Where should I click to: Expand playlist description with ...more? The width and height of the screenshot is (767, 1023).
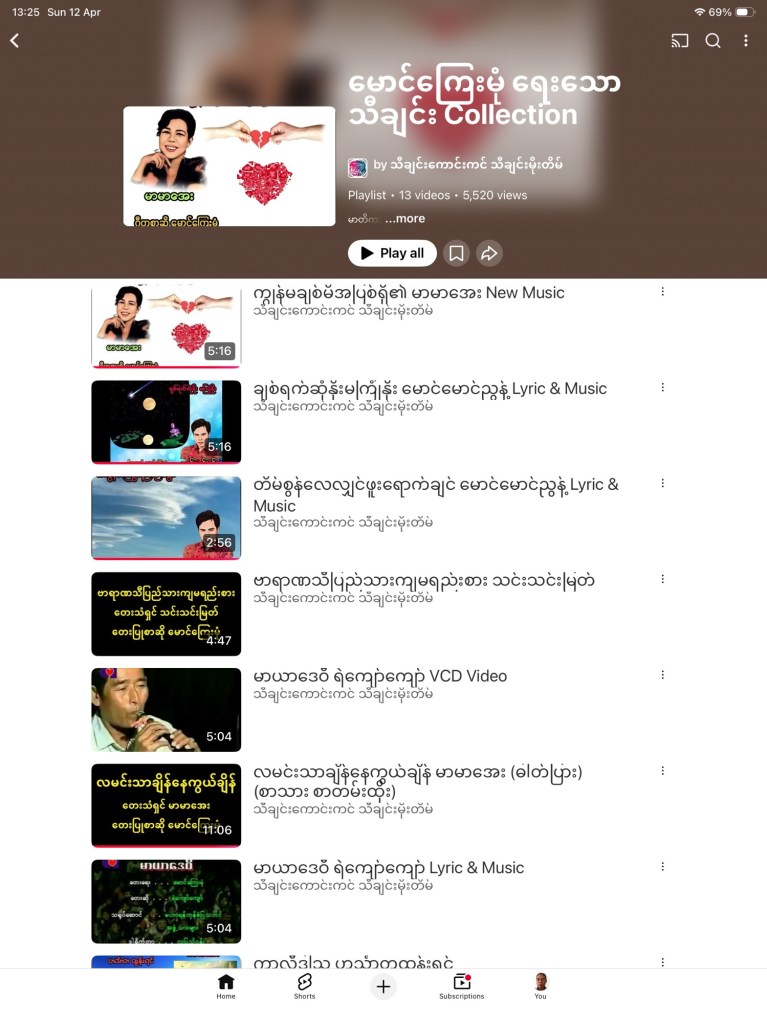click(405, 219)
